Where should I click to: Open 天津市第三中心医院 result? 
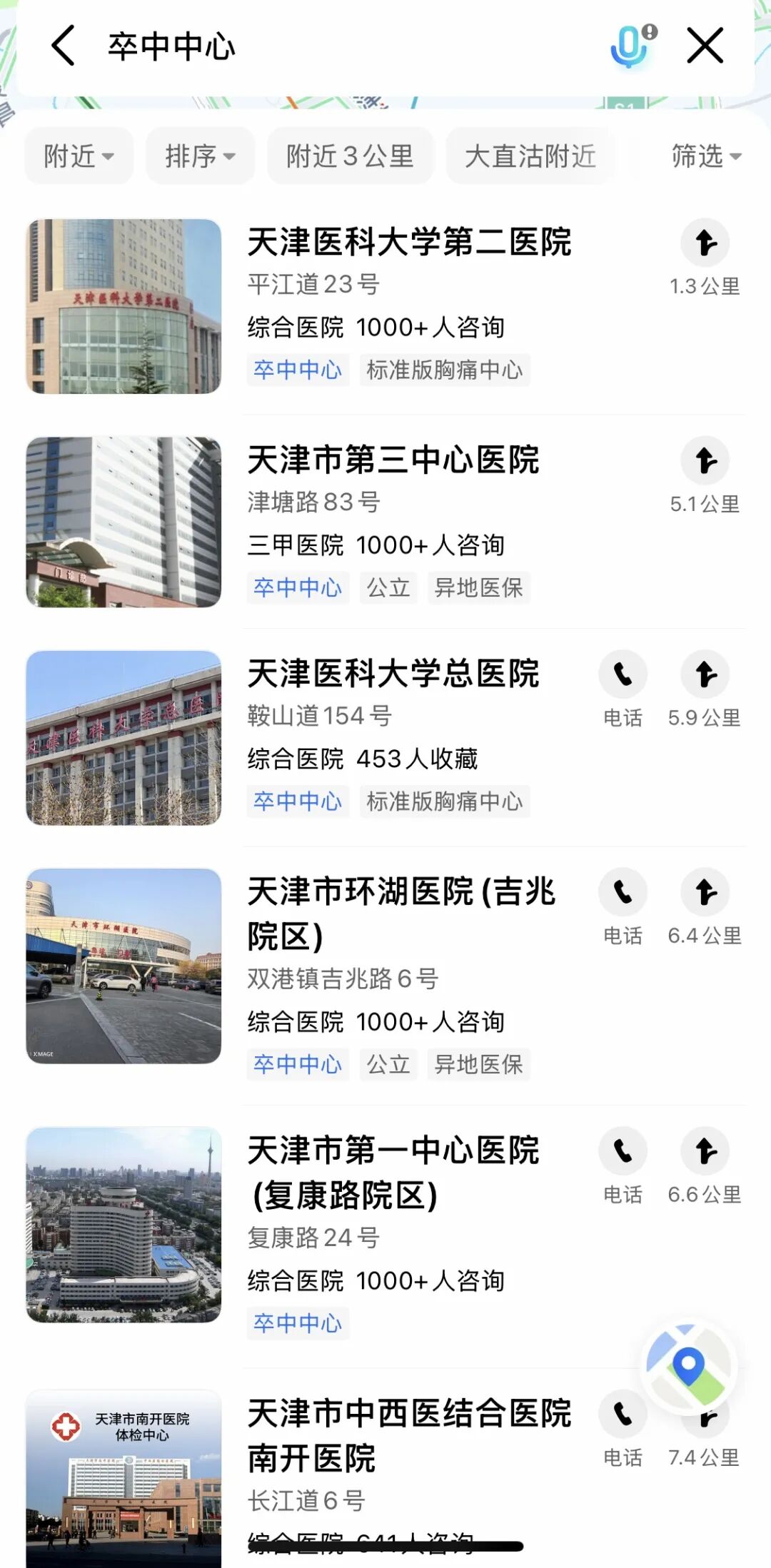(393, 460)
